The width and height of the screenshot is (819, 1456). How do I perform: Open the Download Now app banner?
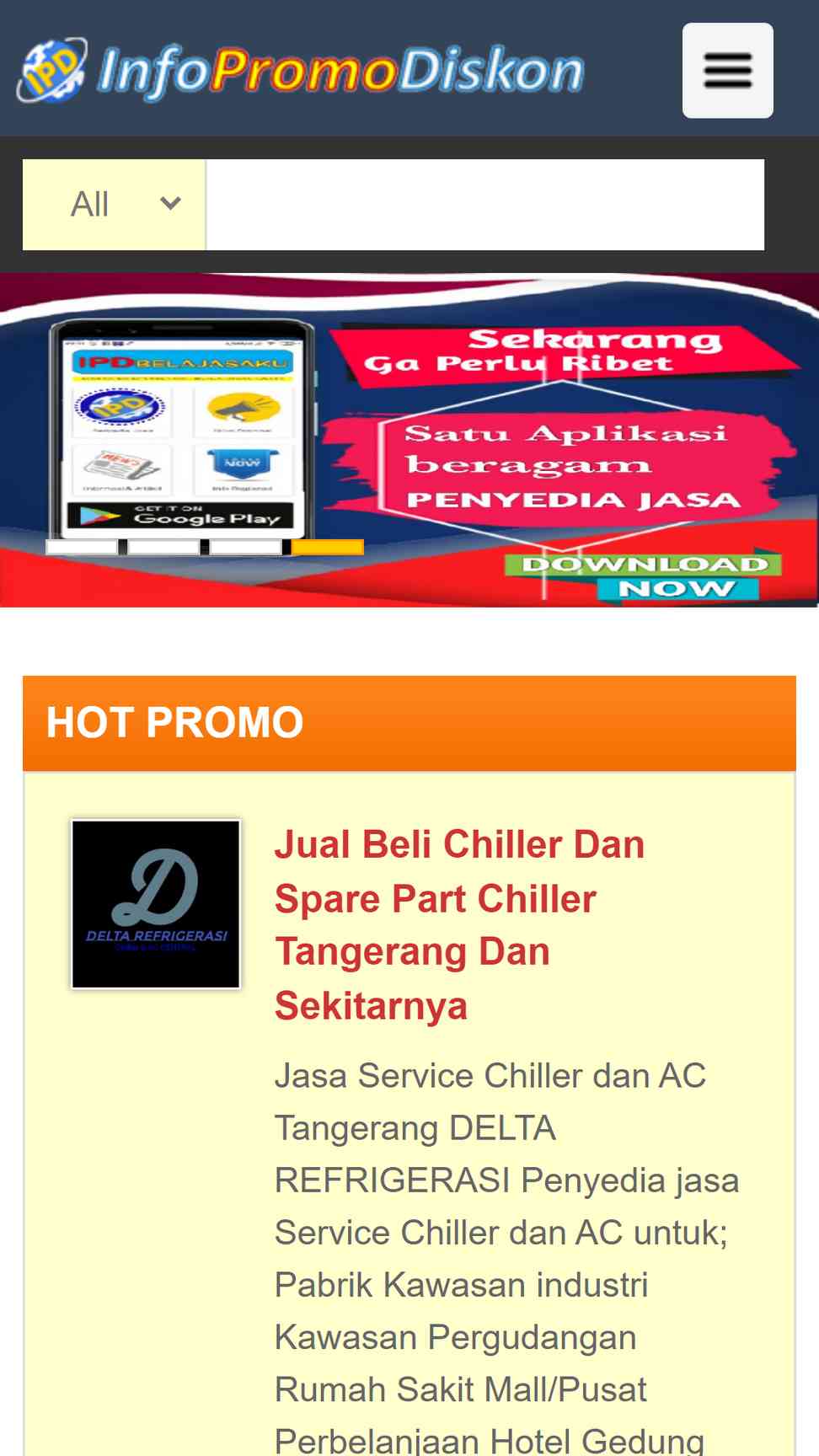tap(409, 439)
